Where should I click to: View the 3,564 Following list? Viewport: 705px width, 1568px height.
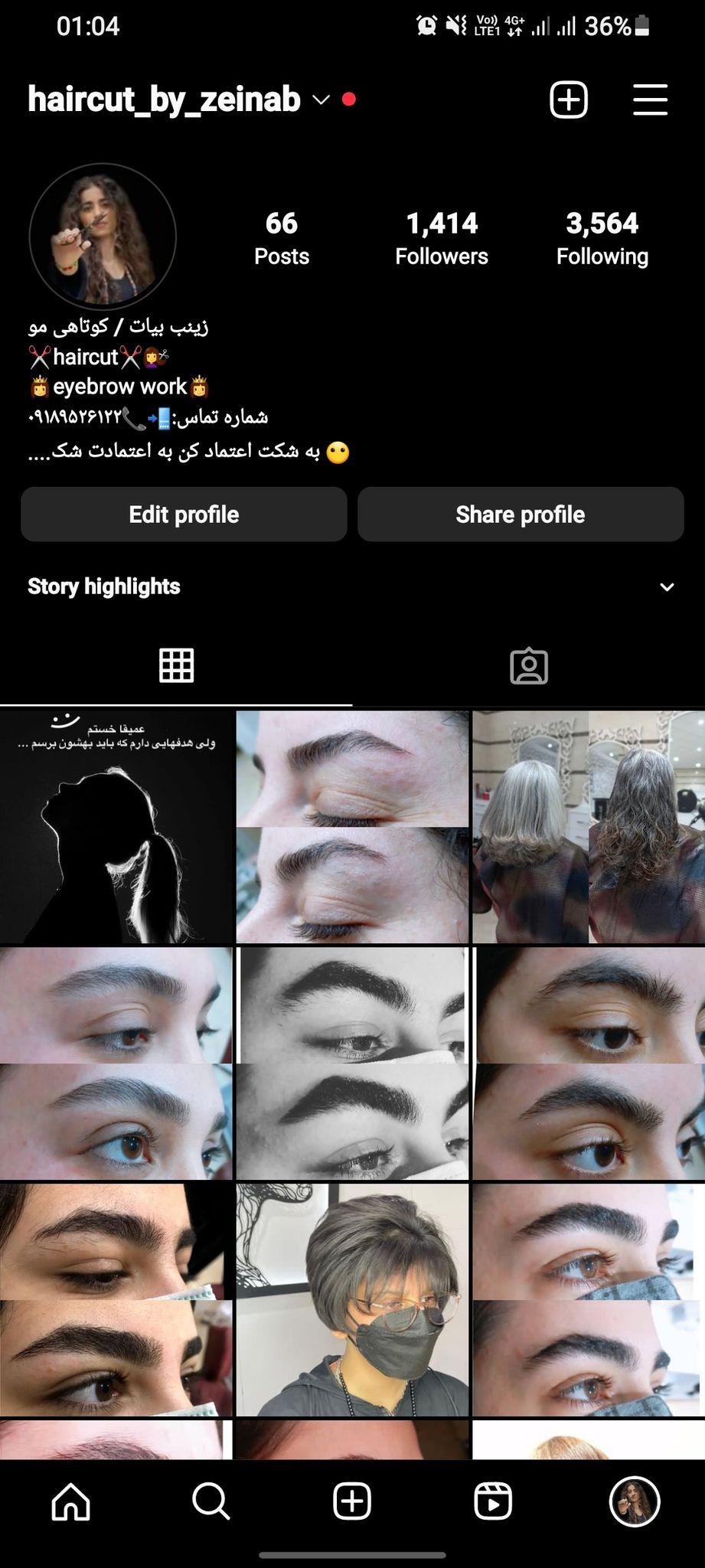pos(602,238)
